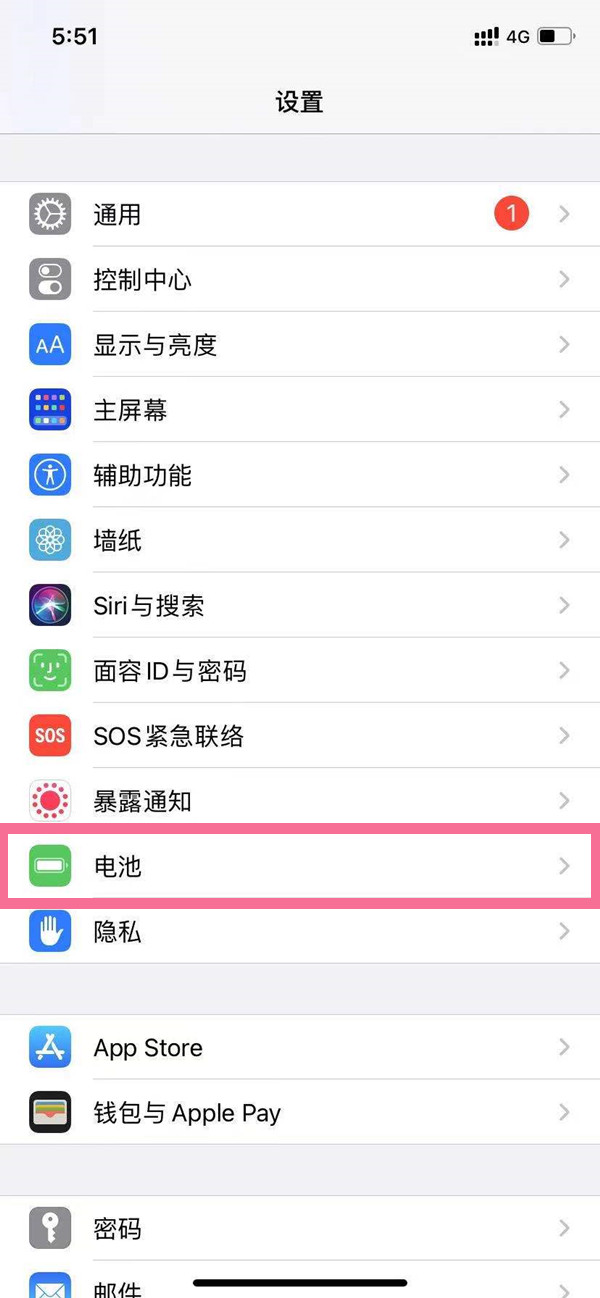600x1298 pixels.
Task: Open App Store settings
Action: tap(300, 1047)
